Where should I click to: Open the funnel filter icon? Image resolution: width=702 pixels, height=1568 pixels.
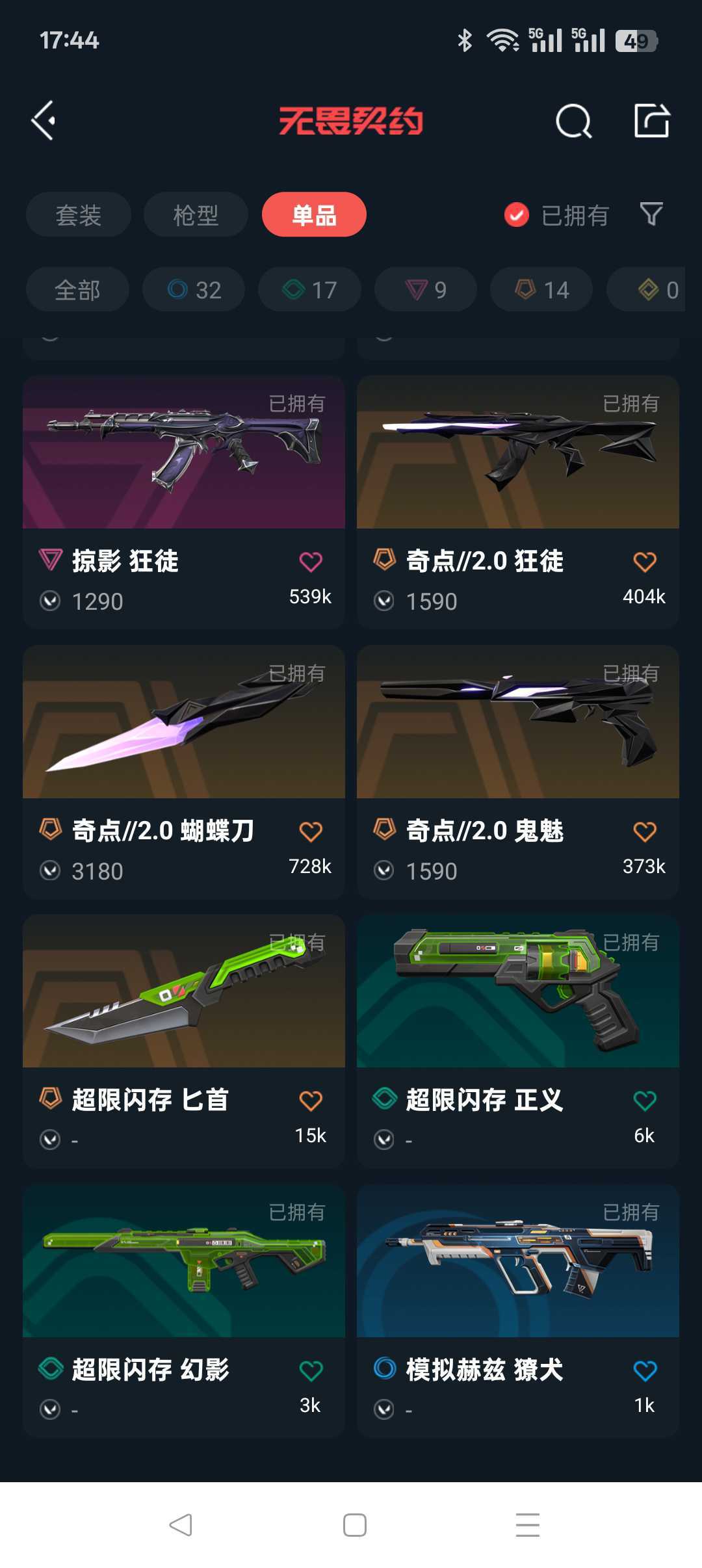pos(651,214)
